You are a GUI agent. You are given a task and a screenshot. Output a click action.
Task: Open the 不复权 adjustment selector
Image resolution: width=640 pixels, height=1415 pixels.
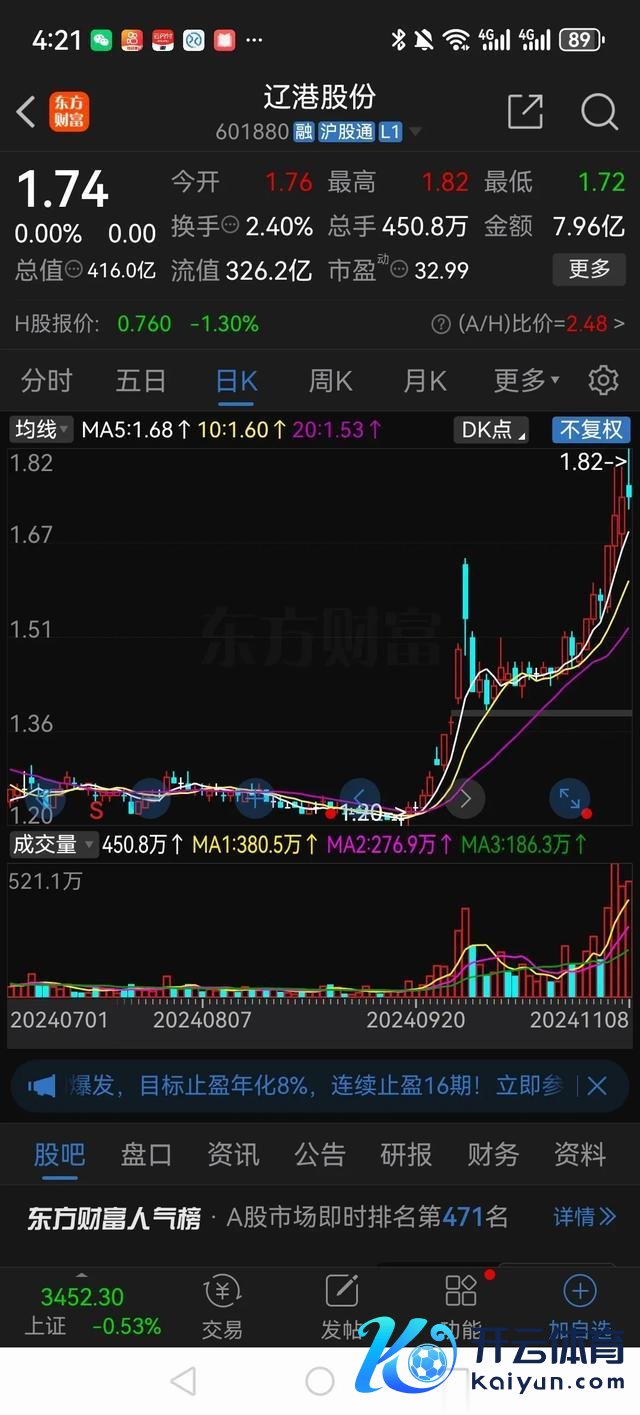point(591,430)
